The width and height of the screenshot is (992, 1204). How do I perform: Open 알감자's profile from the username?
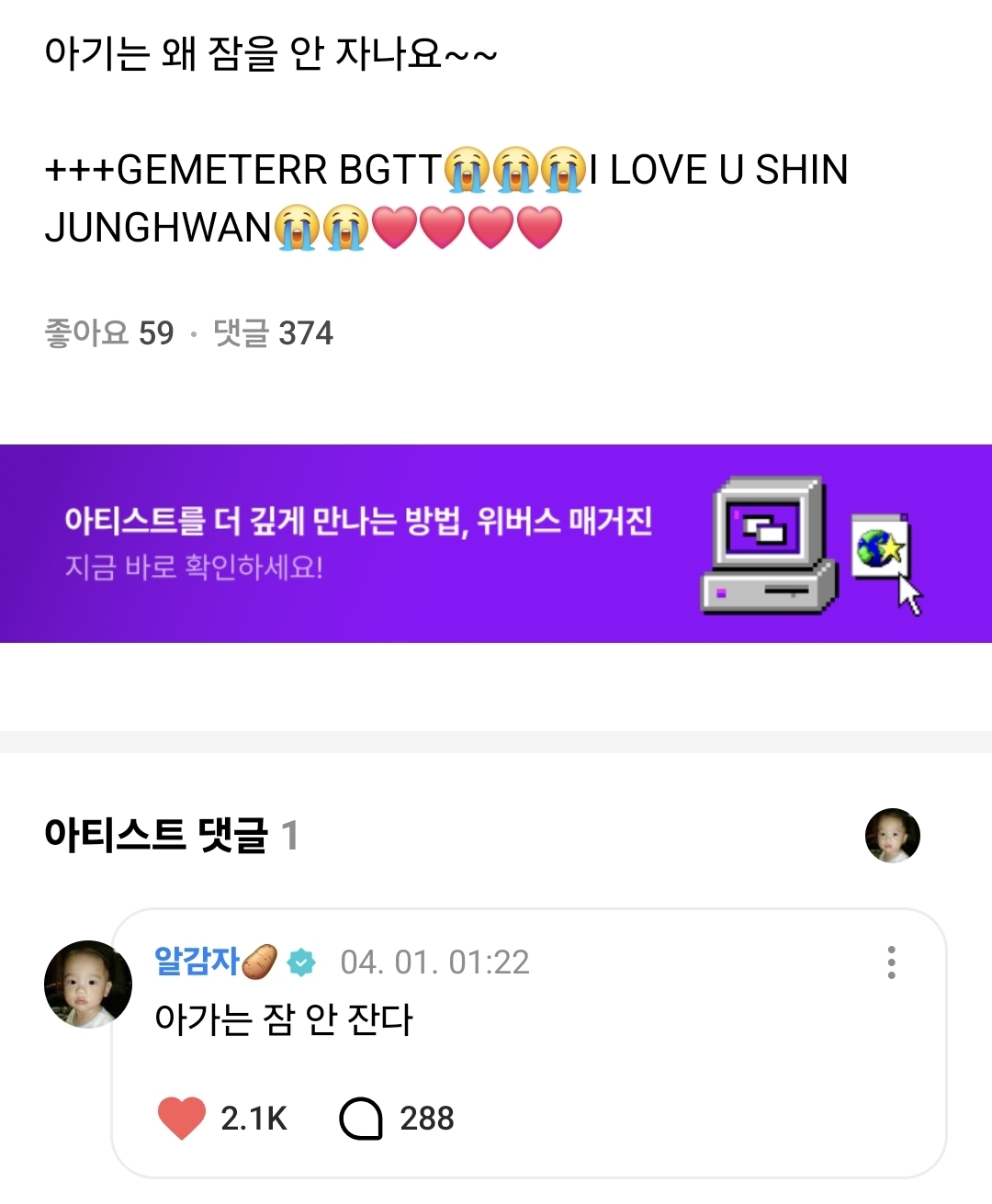pyautogui.click(x=197, y=962)
